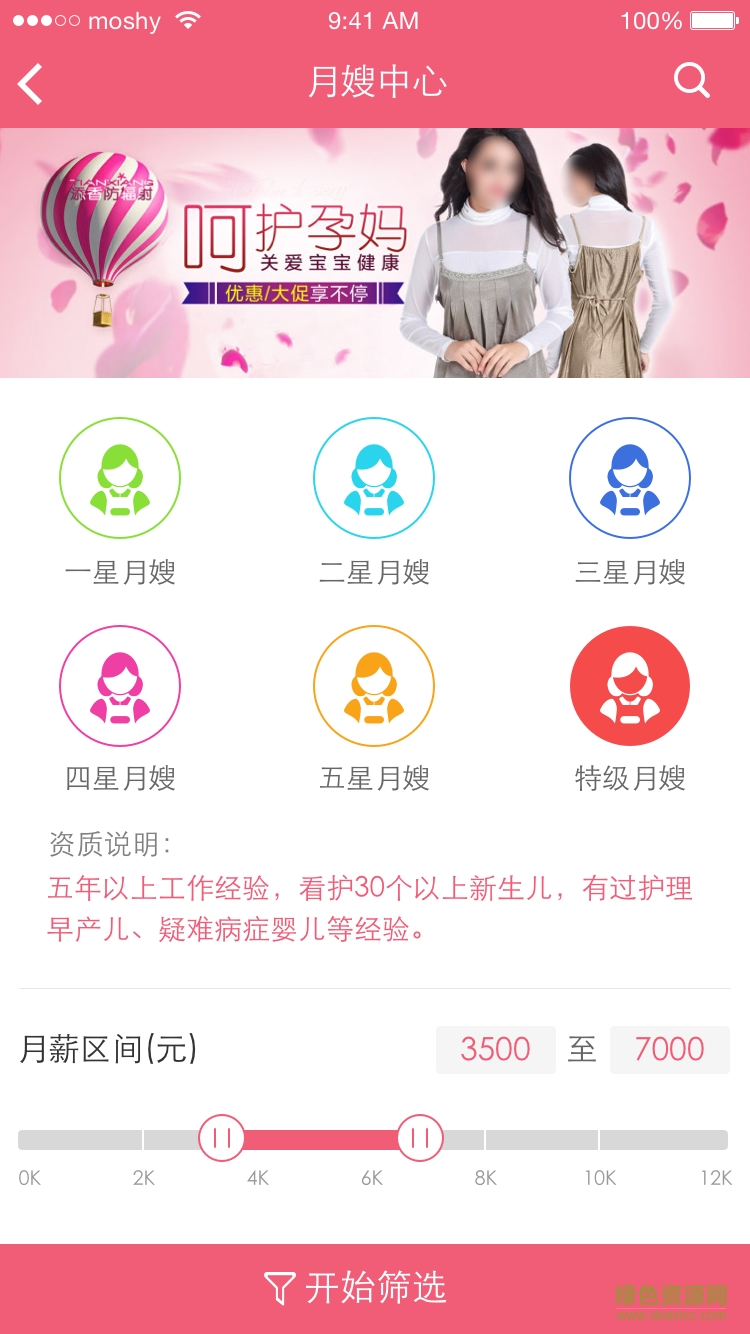Tap the lower salary slider handle
The image size is (750, 1334).
(x=222, y=1138)
